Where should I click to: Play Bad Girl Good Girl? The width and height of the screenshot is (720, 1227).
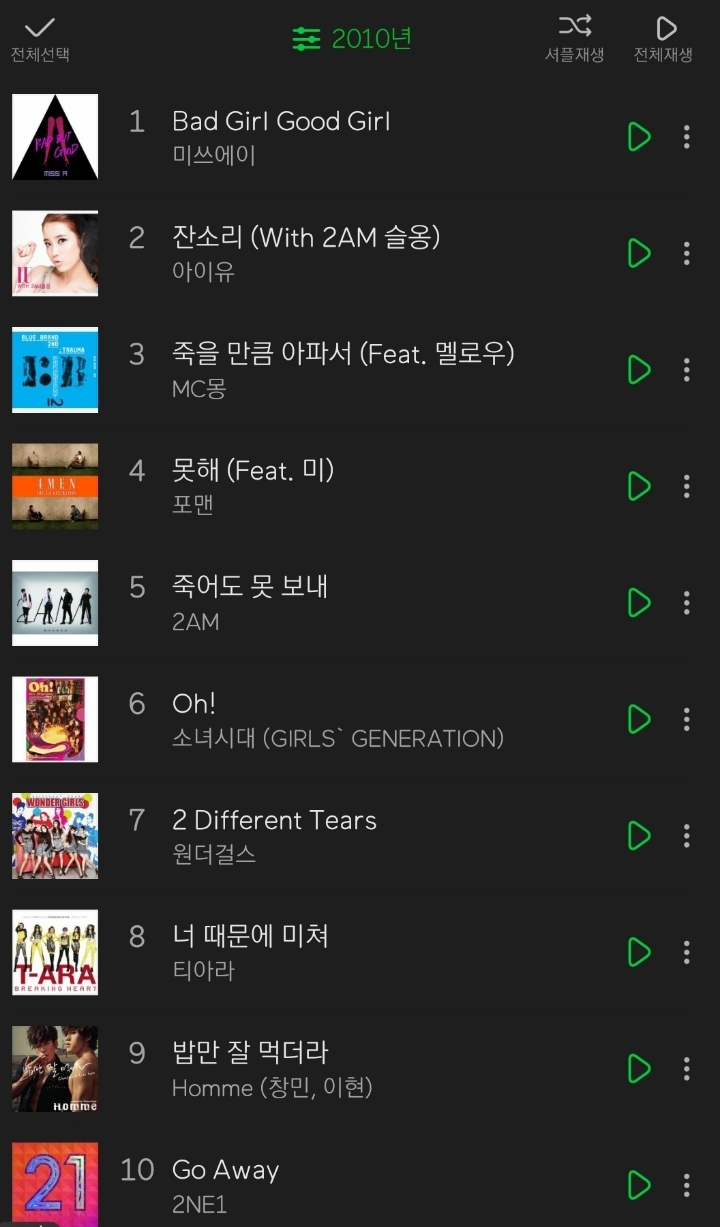click(x=638, y=137)
